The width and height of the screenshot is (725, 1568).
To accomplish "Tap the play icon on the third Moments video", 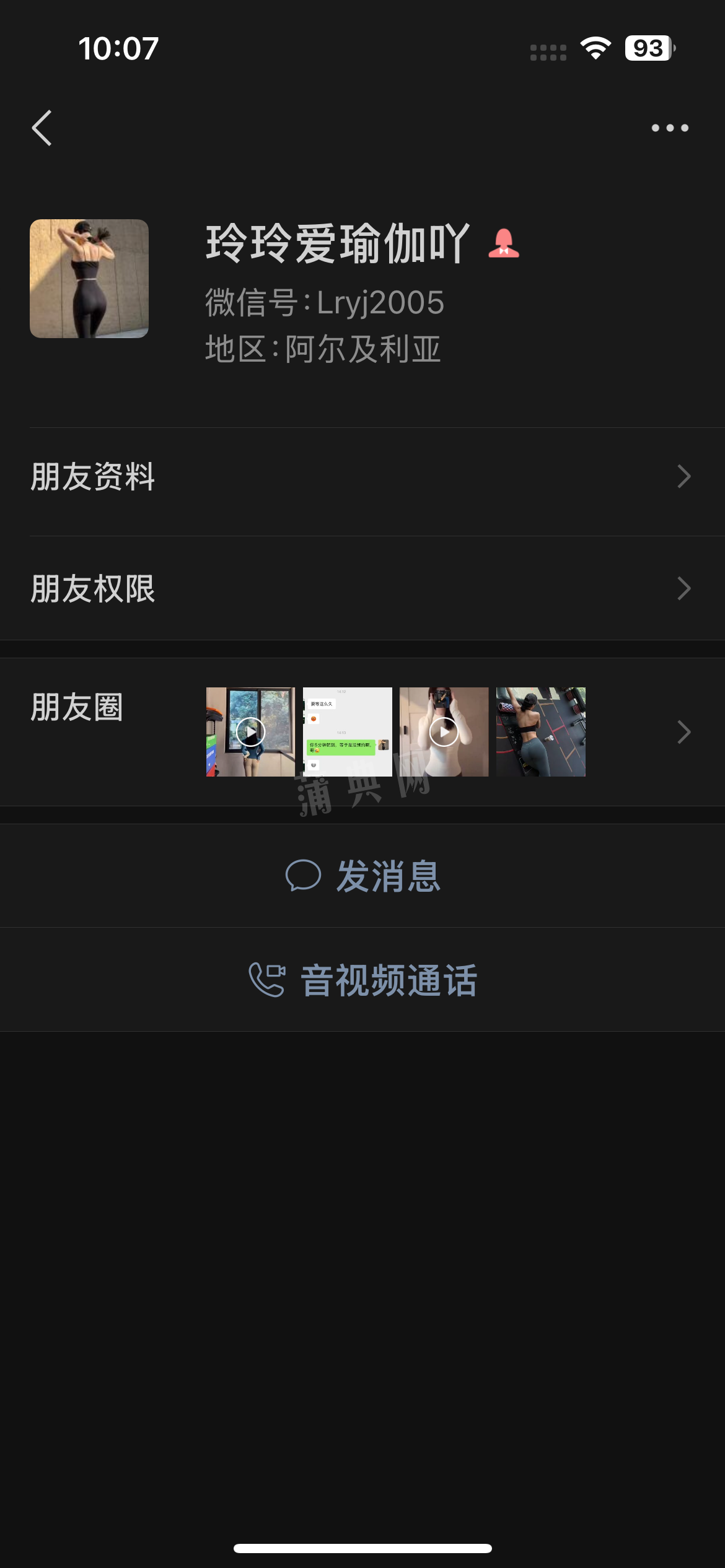I will [x=444, y=731].
